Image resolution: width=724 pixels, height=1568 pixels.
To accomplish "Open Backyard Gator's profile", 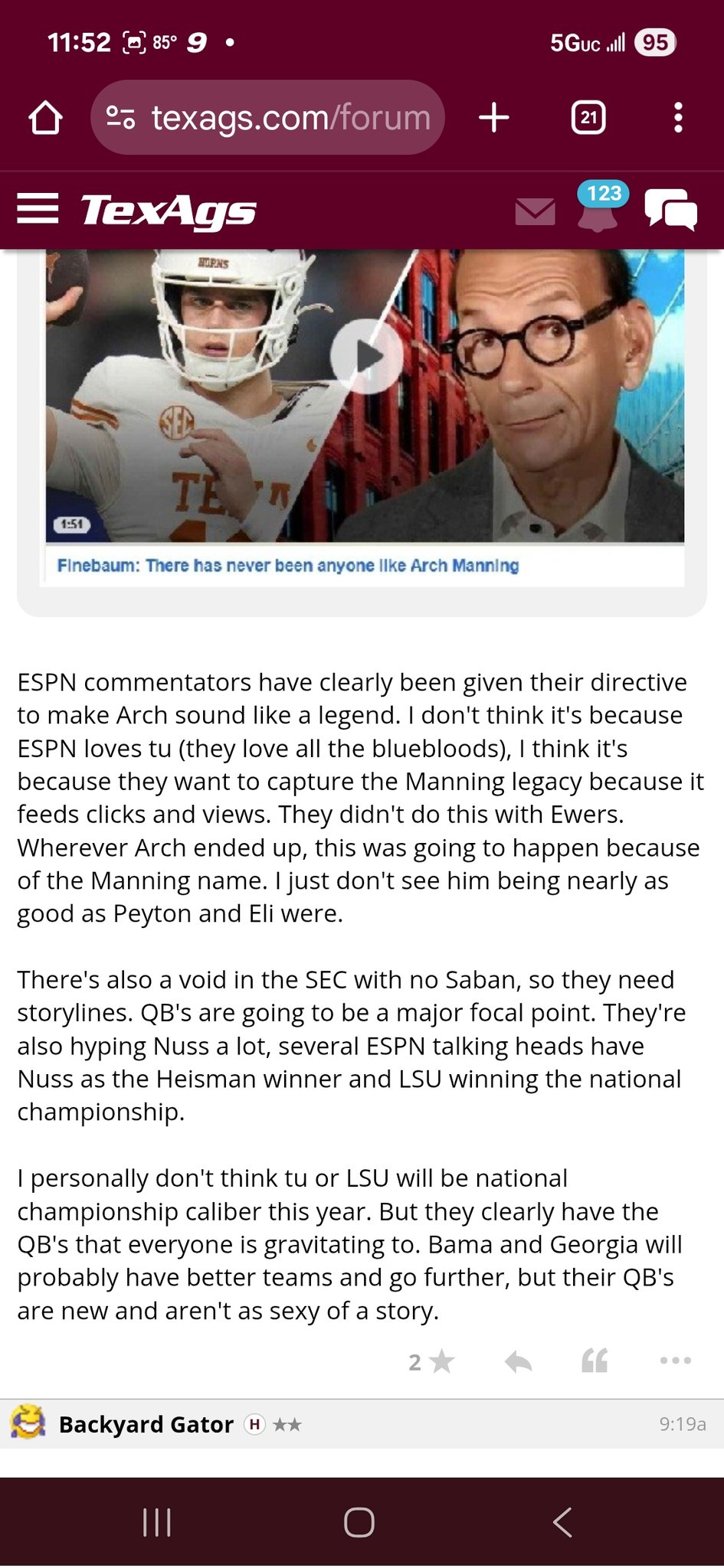I will (146, 1424).
